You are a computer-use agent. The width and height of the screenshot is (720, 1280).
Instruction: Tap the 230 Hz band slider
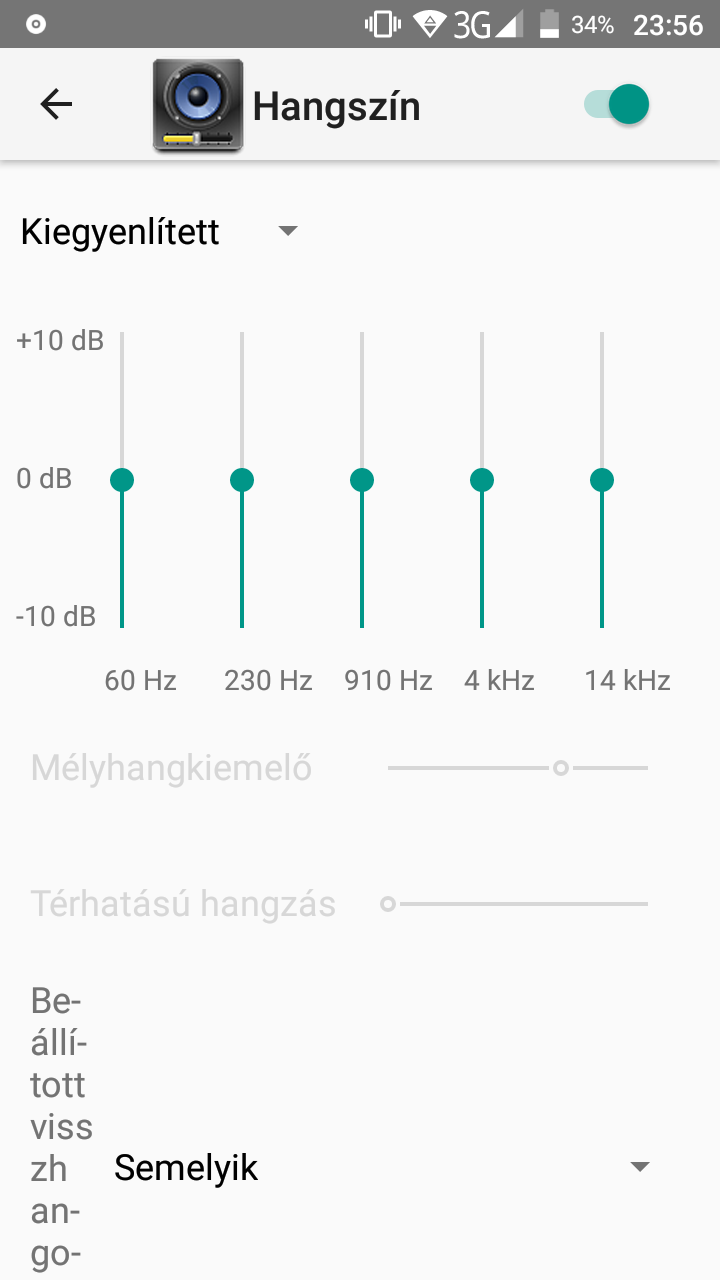(242, 480)
